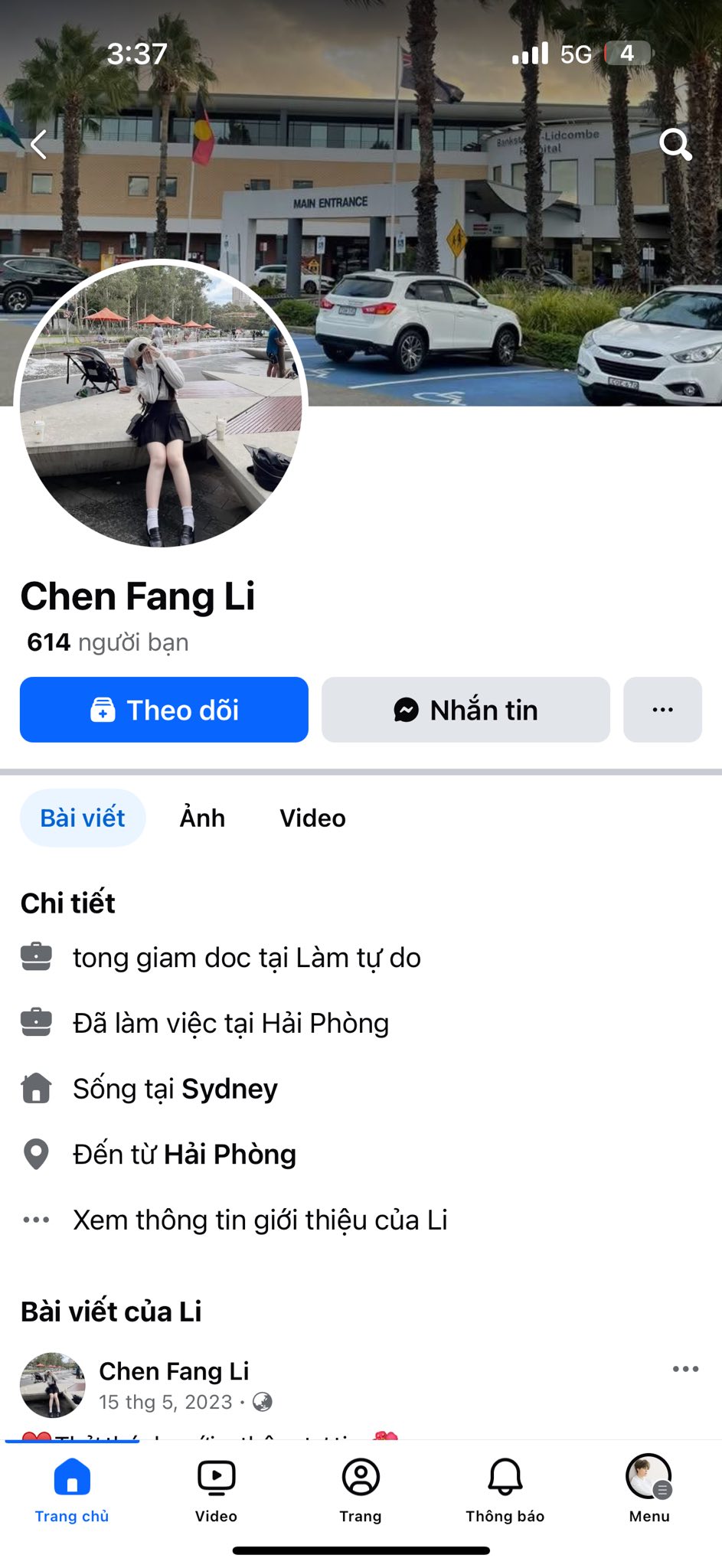
Task: Message Chen Fang Li via Nhắn tin
Action: pyautogui.click(x=466, y=710)
